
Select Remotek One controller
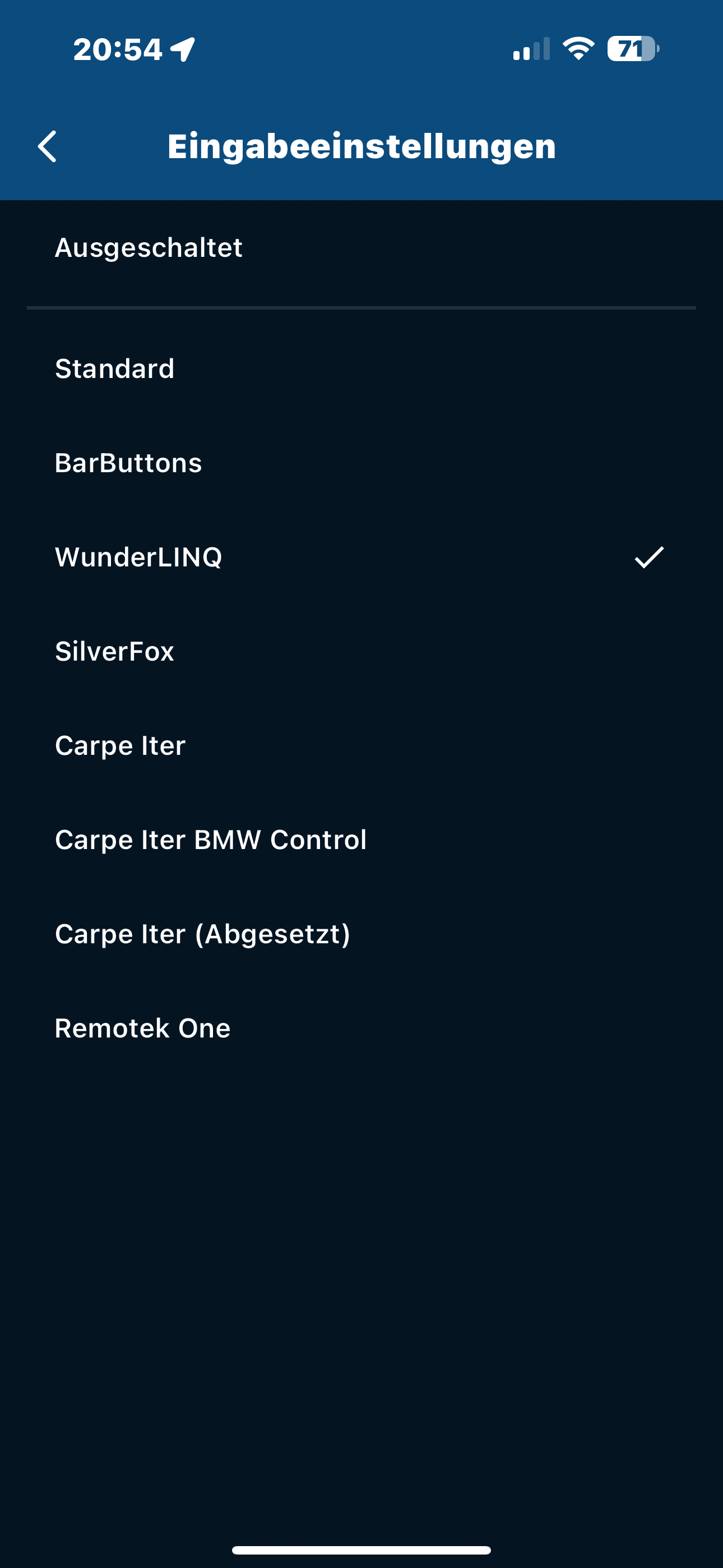(361, 1029)
